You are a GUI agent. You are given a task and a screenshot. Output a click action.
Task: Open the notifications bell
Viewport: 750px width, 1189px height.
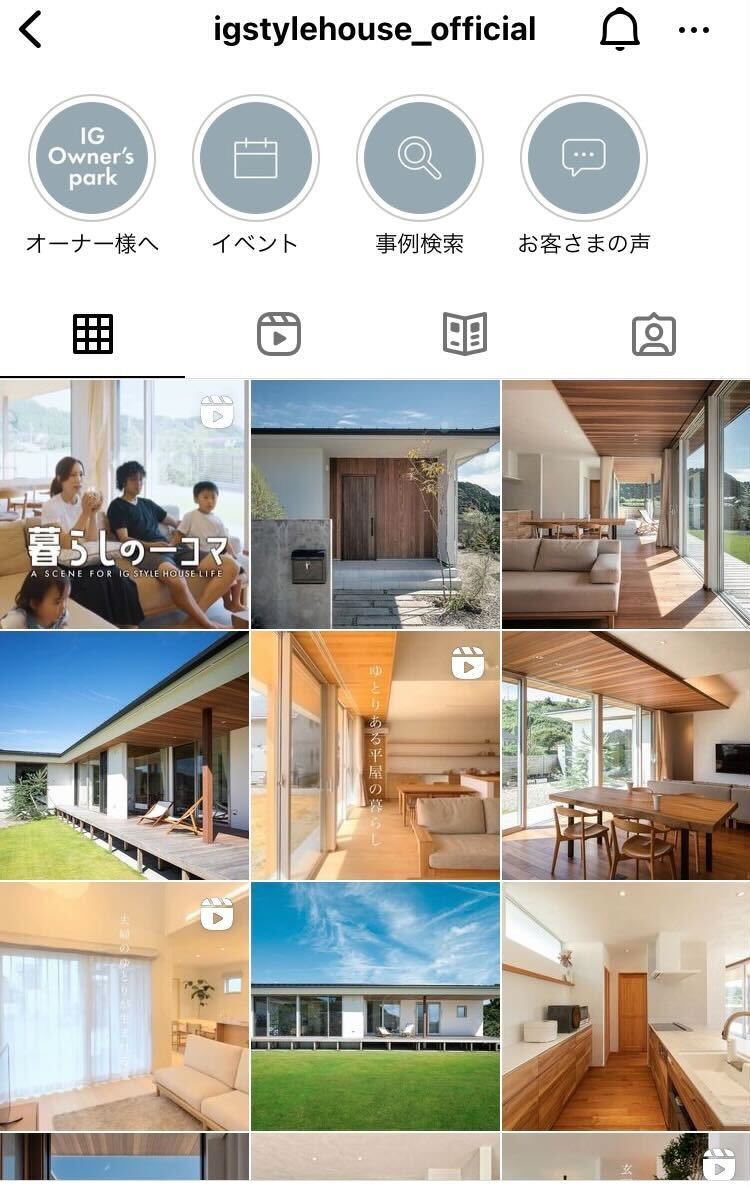[619, 30]
